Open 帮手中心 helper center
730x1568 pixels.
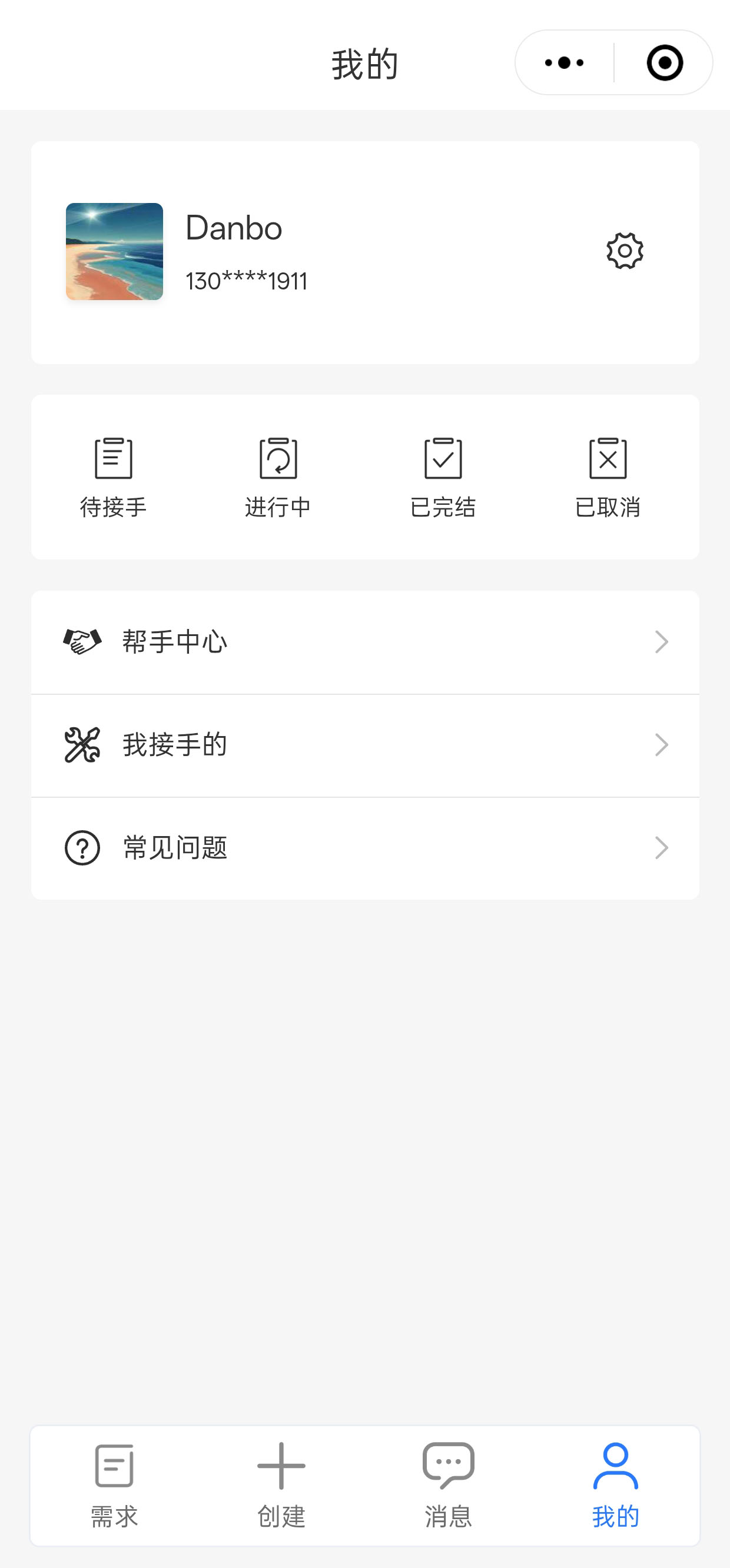click(x=366, y=642)
